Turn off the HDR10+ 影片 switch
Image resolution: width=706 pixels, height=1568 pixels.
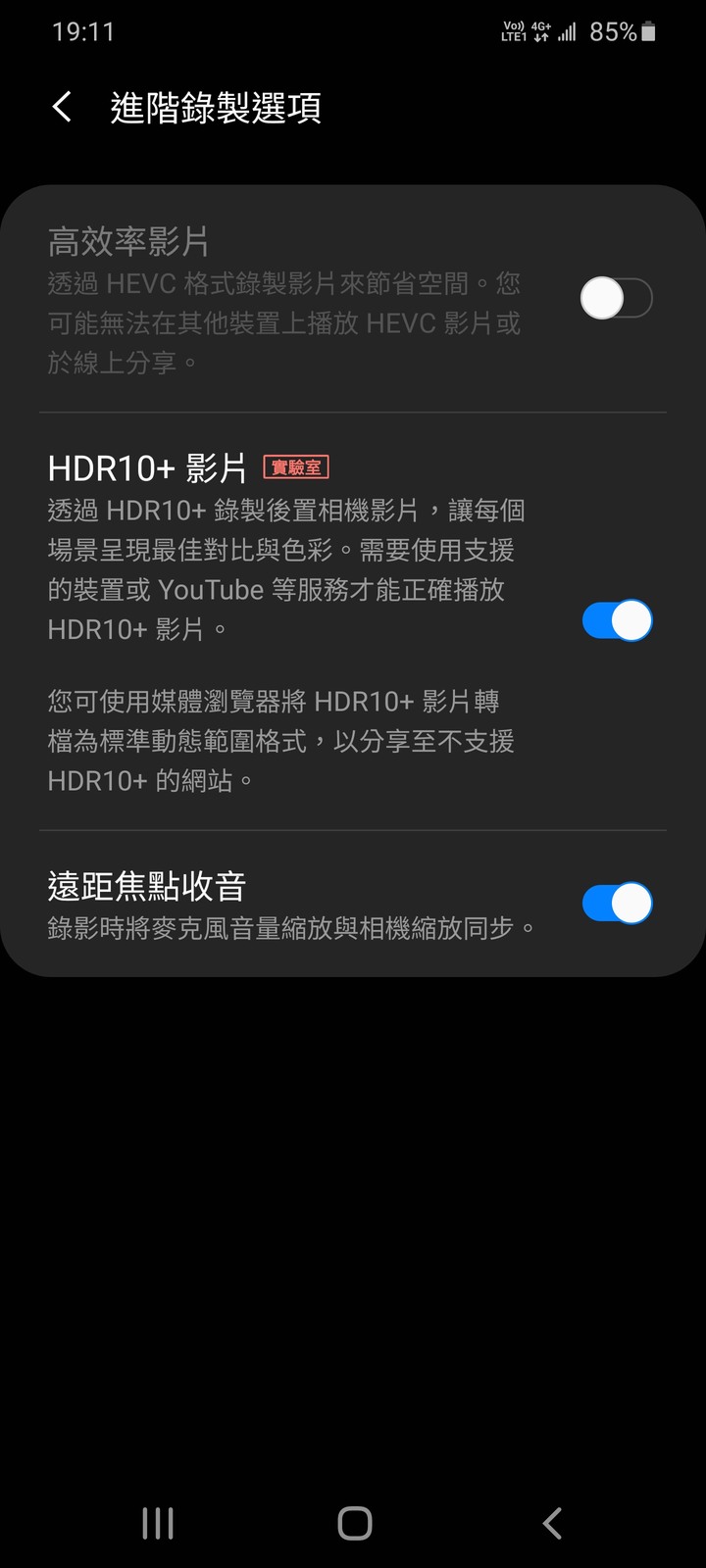point(617,620)
